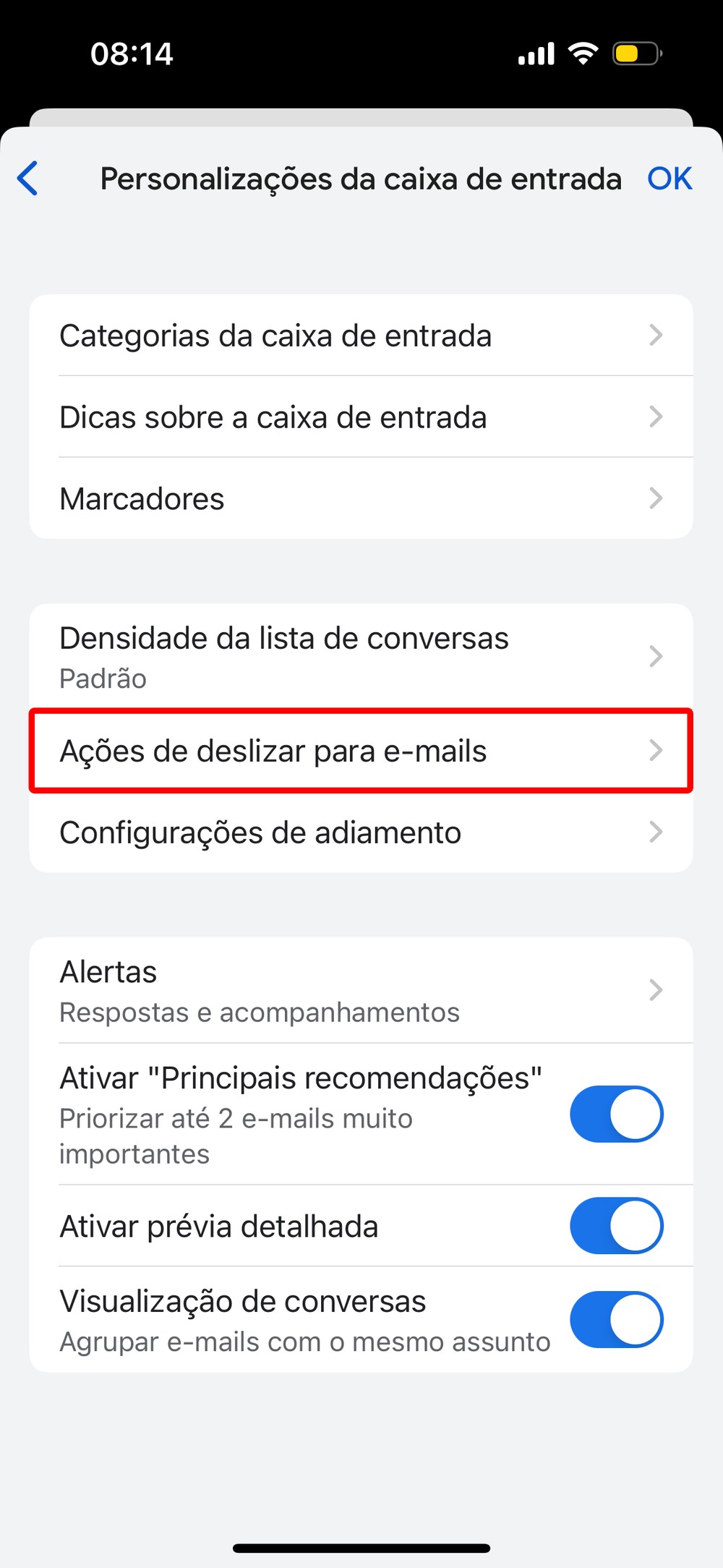Image resolution: width=723 pixels, height=1568 pixels.
Task: Toggle Visualização de conversas off
Action: coord(616,1320)
